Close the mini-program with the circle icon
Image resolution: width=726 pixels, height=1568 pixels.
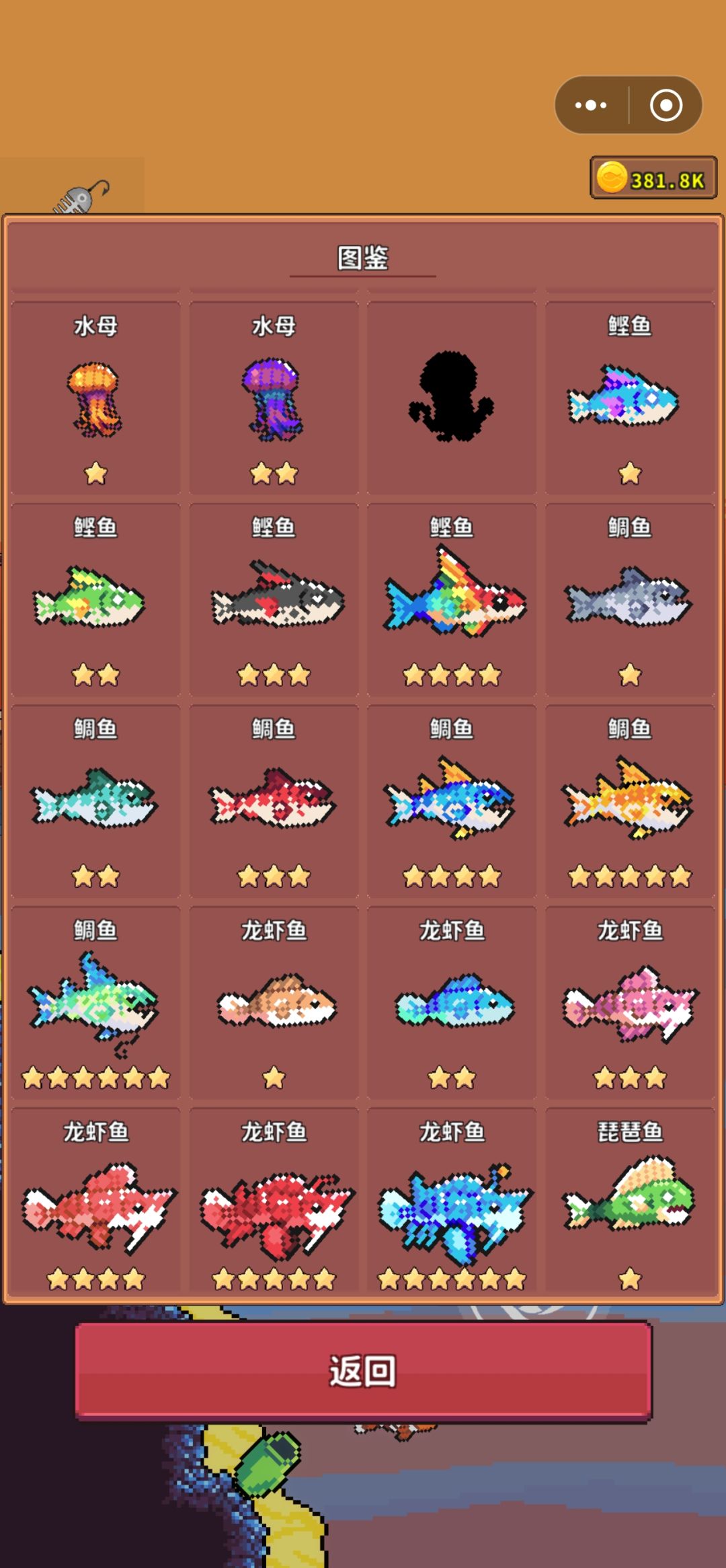[666, 105]
